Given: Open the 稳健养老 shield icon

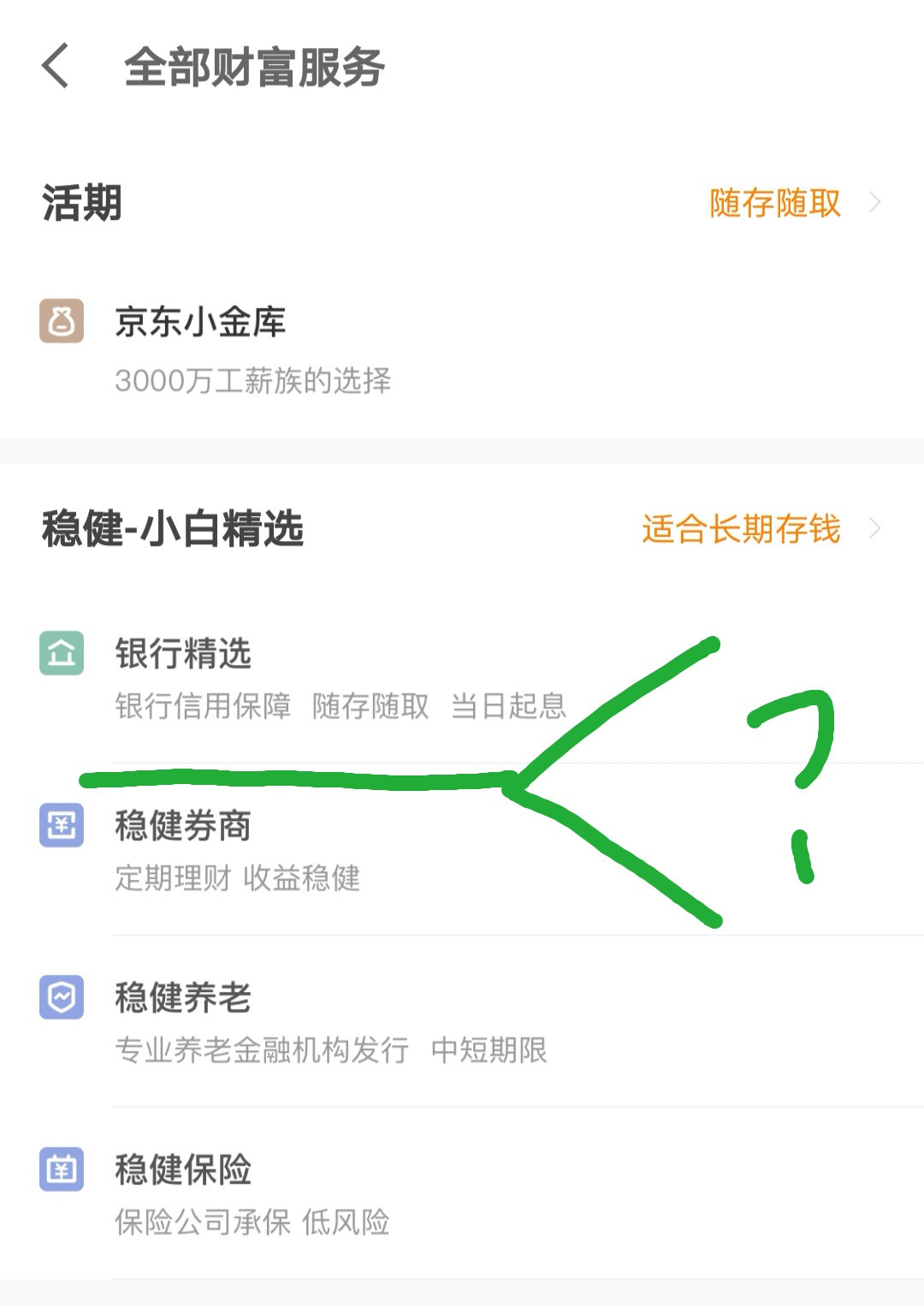Looking at the screenshot, I should (62, 995).
